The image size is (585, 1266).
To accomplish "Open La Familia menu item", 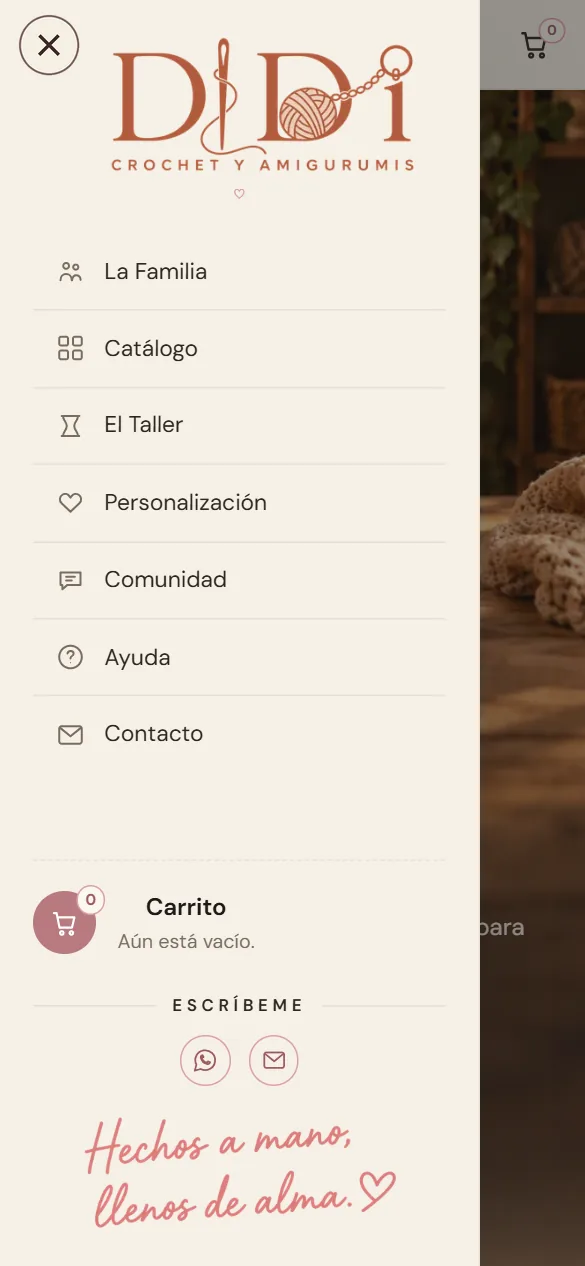I will (x=239, y=272).
